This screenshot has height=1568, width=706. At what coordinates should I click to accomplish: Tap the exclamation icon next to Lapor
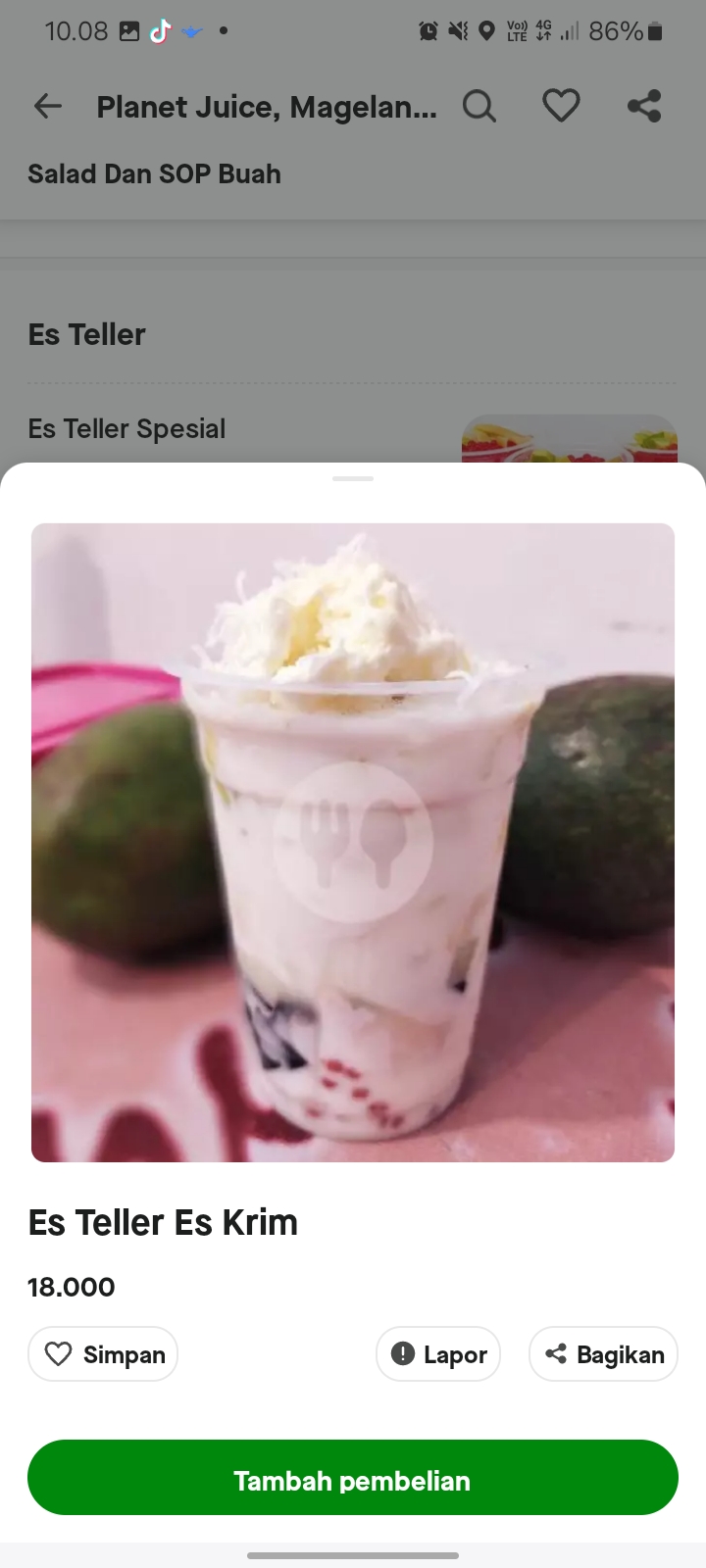point(403,1353)
